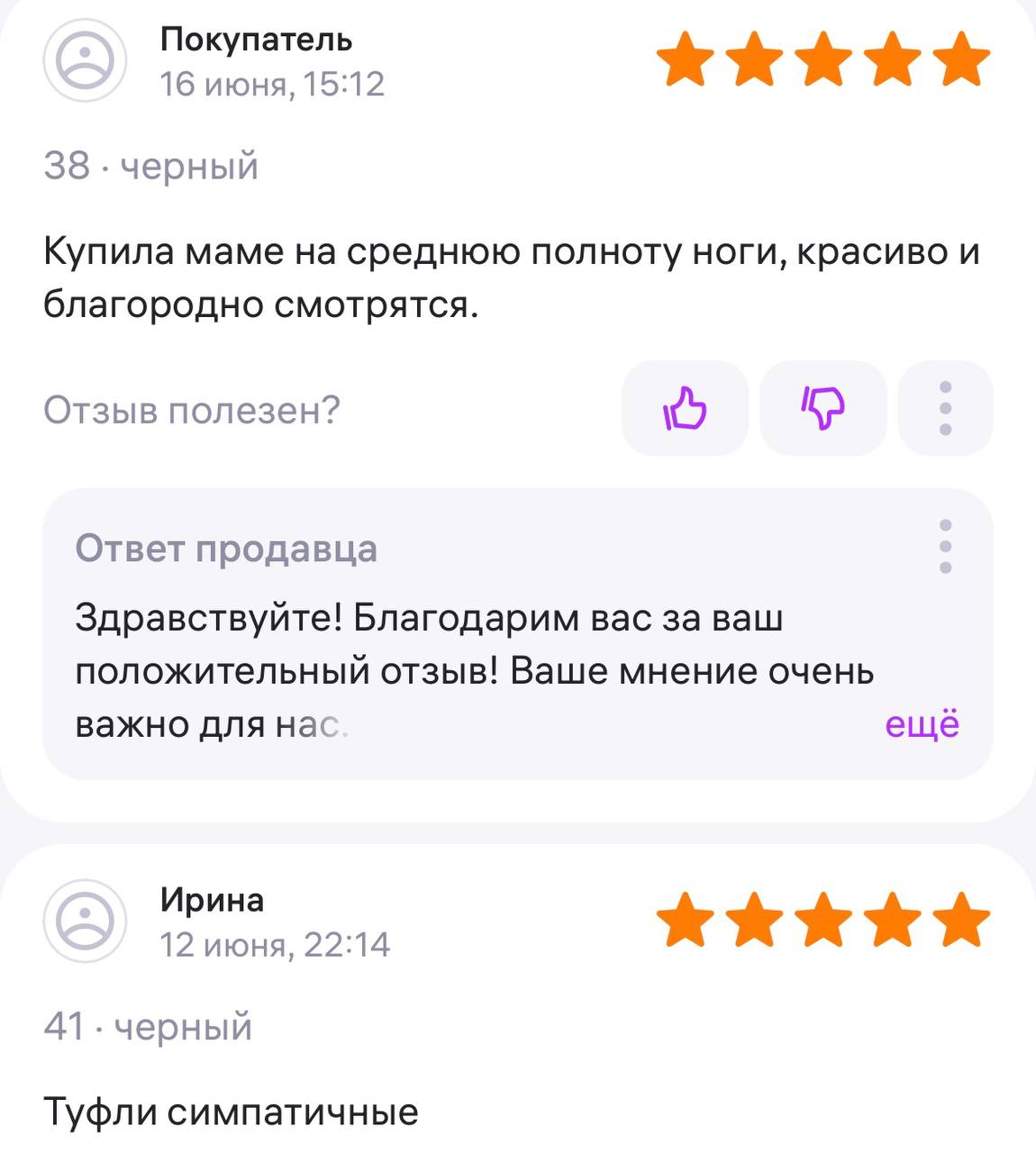Image resolution: width=1036 pixels, height=1153 pixels.
Task: Mark Покупатель's review as helpful with thumbs up
Action: point(685,409)
